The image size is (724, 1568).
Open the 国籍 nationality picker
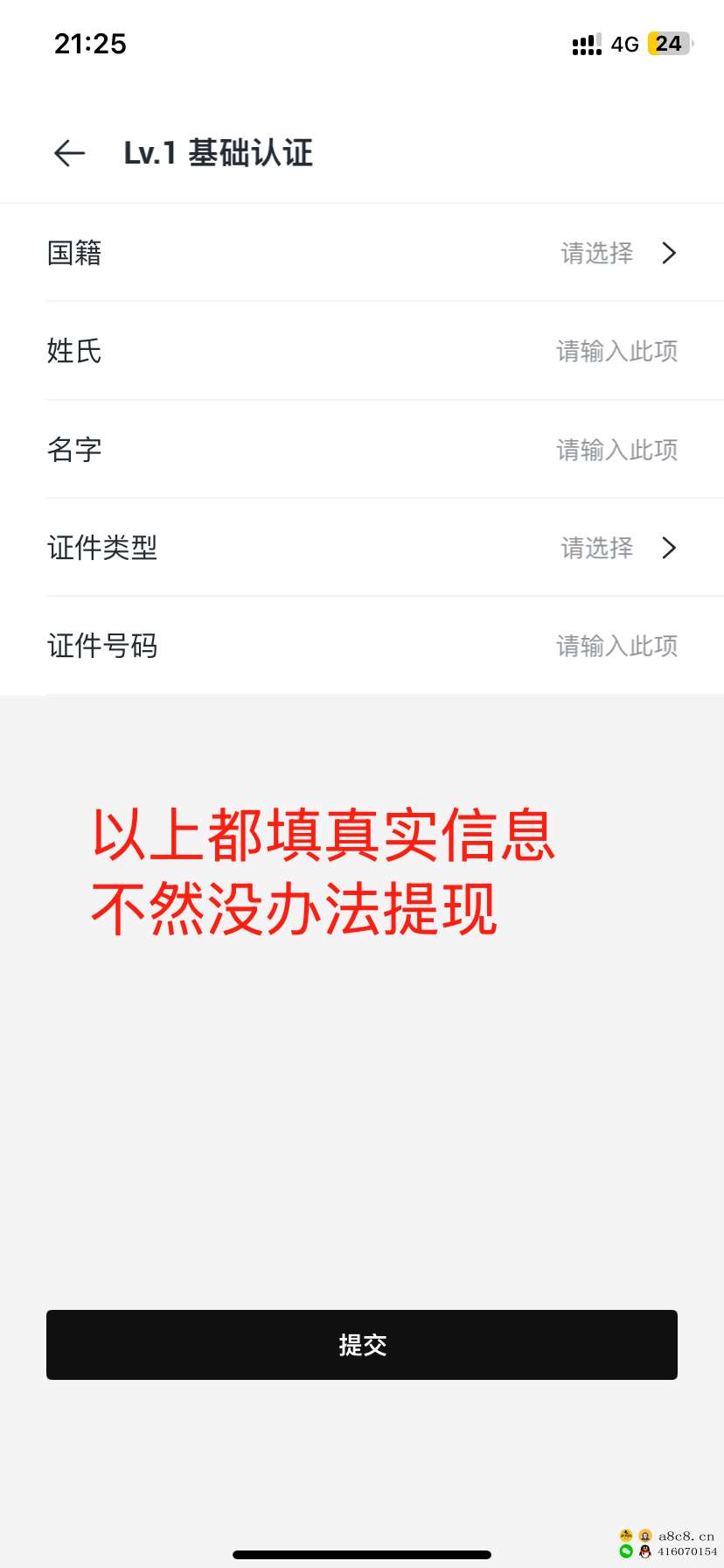point(616,253)
